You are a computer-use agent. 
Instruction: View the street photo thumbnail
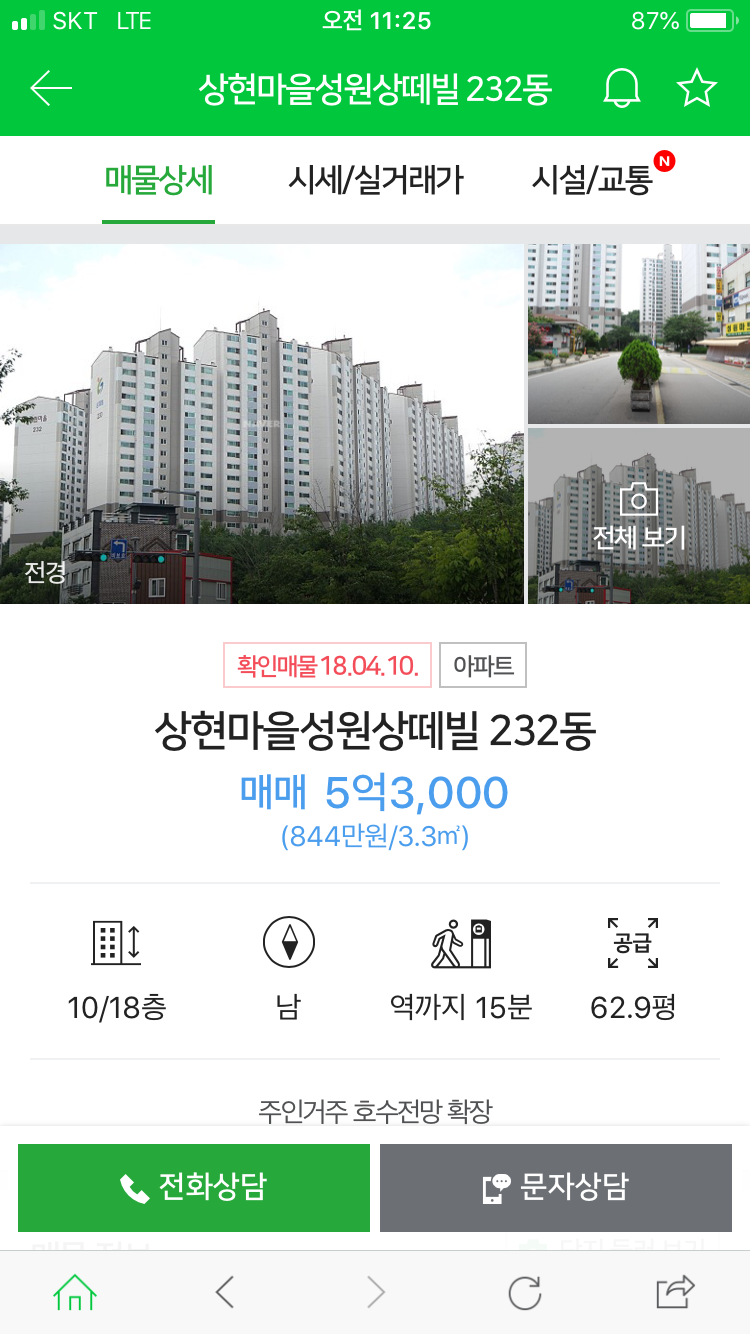click(x=638, y=334)
